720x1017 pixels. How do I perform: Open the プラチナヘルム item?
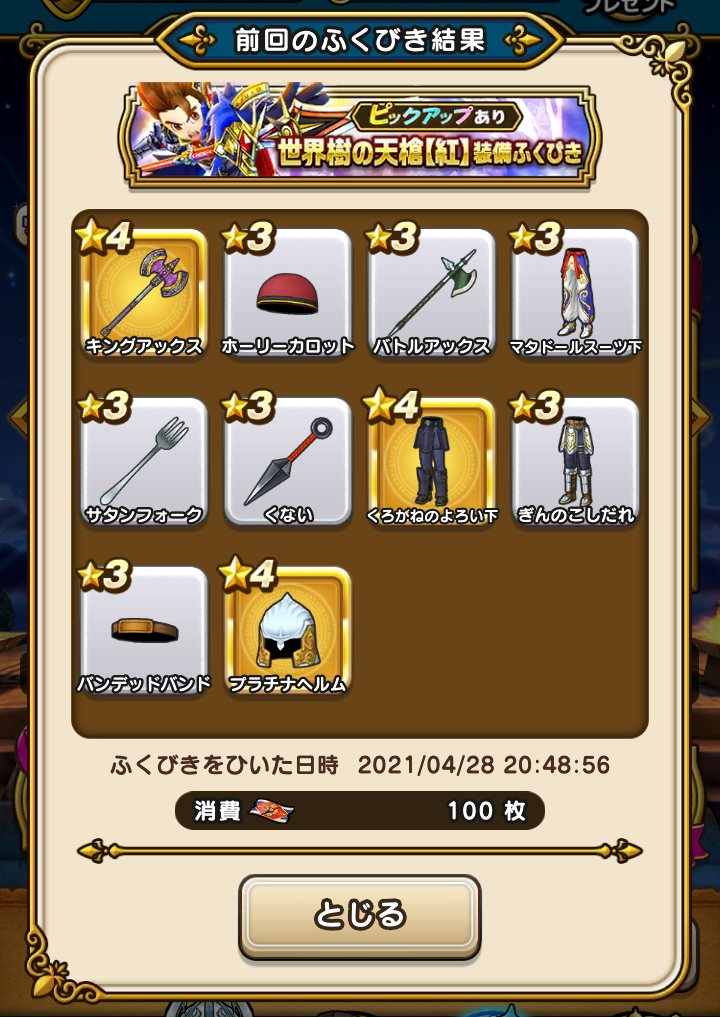coord(287,630)
